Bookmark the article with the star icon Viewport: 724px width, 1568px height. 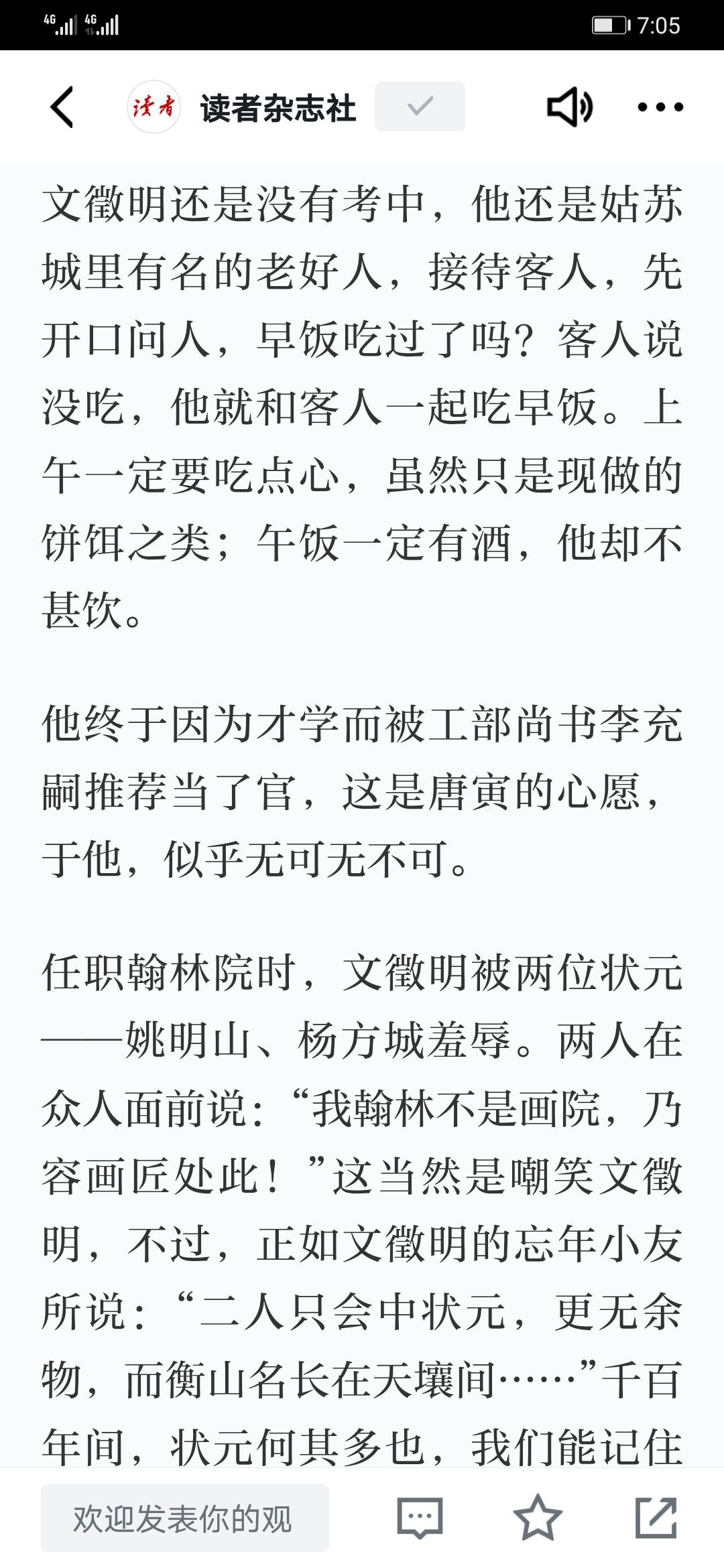point(538,1518)
